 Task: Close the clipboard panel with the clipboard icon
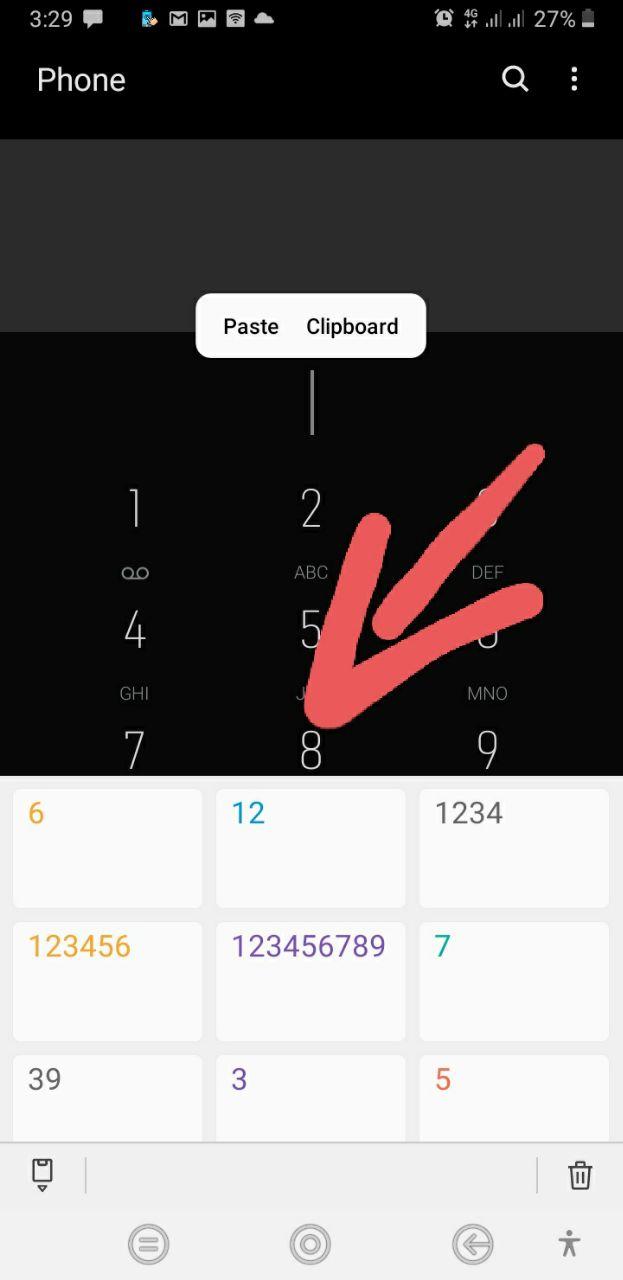pos(42,1175)
